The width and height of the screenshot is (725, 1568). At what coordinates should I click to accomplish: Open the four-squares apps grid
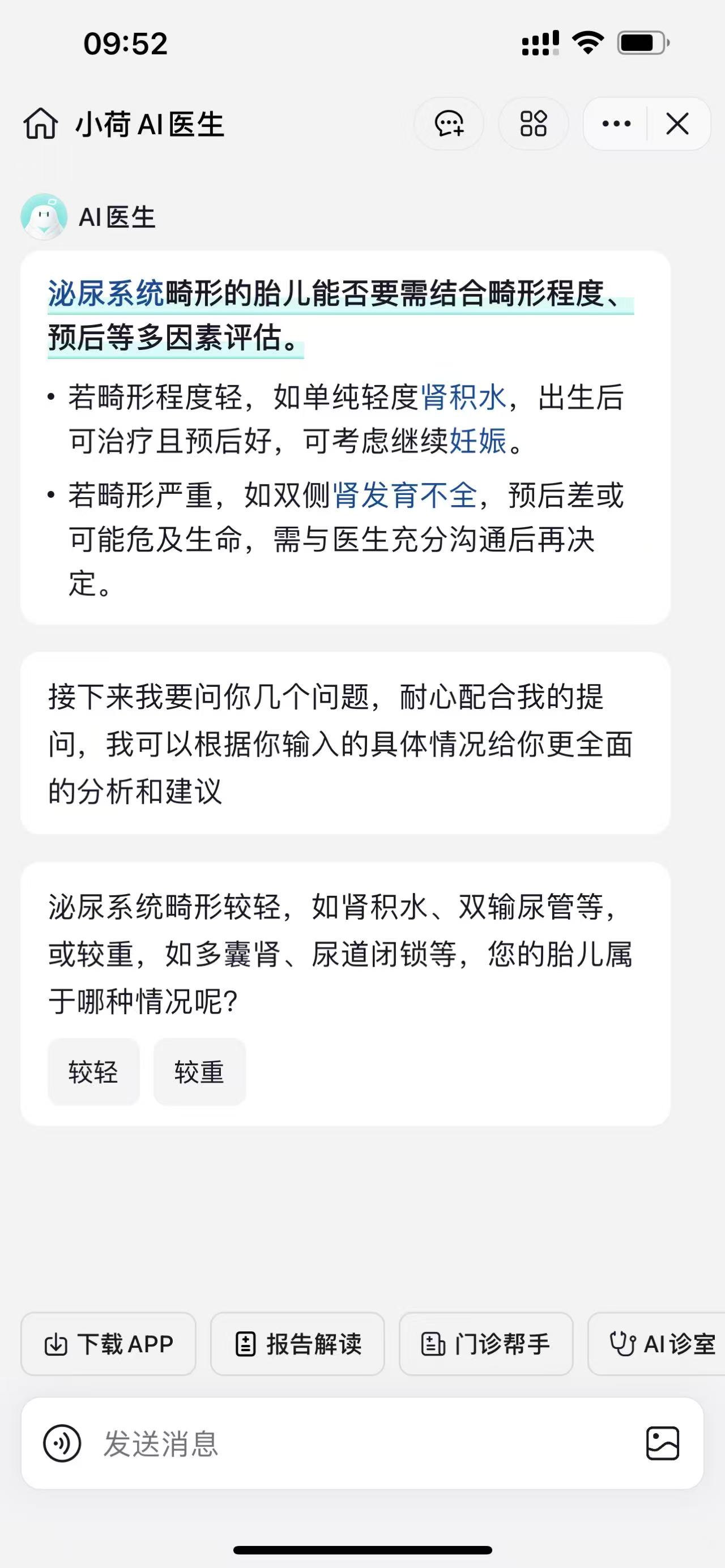[533, 123]
